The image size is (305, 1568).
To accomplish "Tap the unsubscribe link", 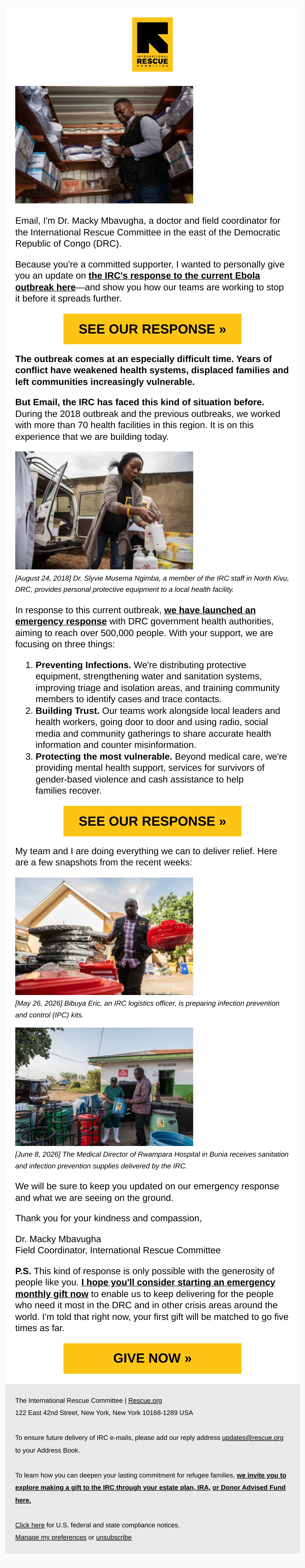I will click(114, 1537).
